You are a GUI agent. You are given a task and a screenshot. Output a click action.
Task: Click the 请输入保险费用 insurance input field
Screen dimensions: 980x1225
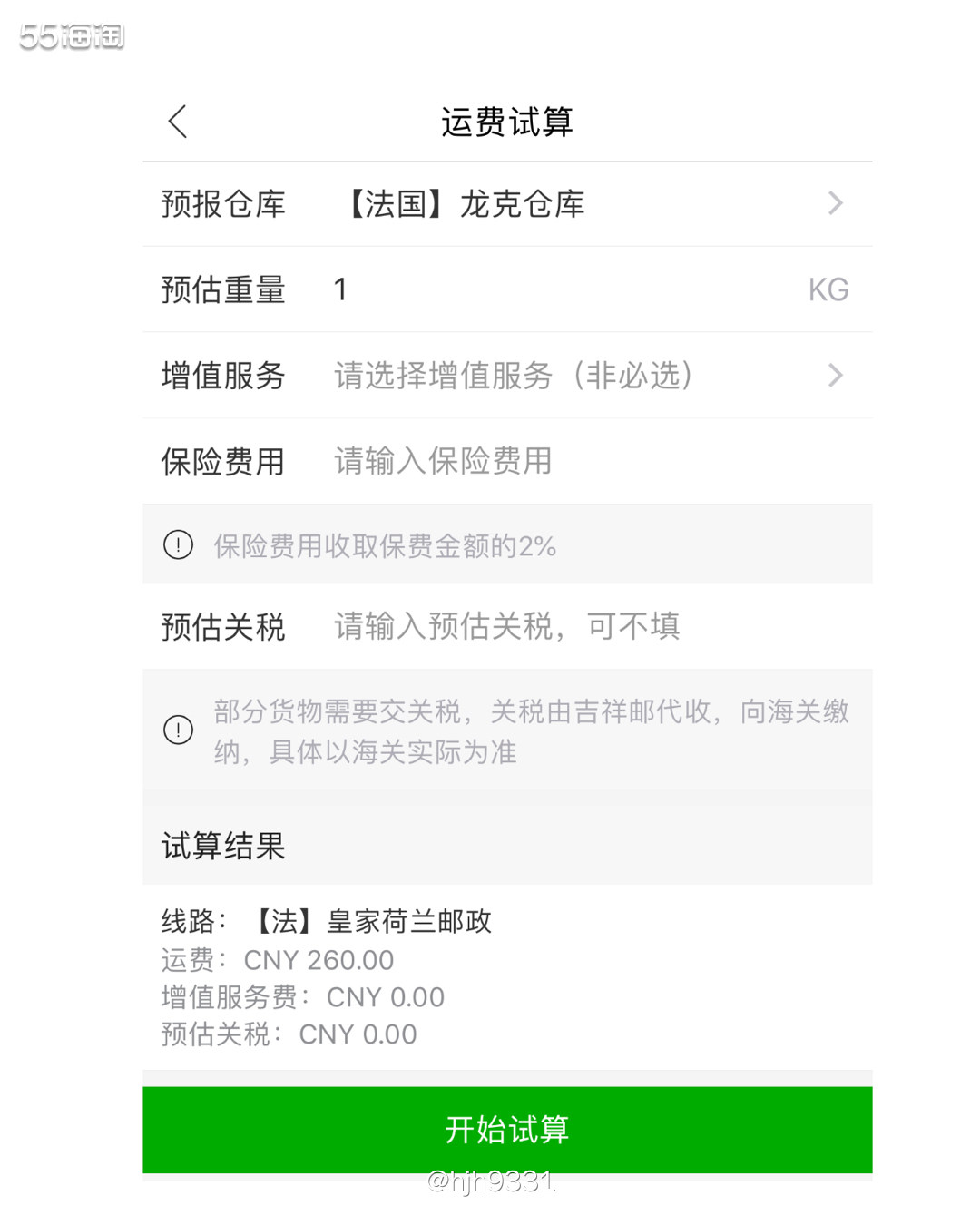coord(444,460)
